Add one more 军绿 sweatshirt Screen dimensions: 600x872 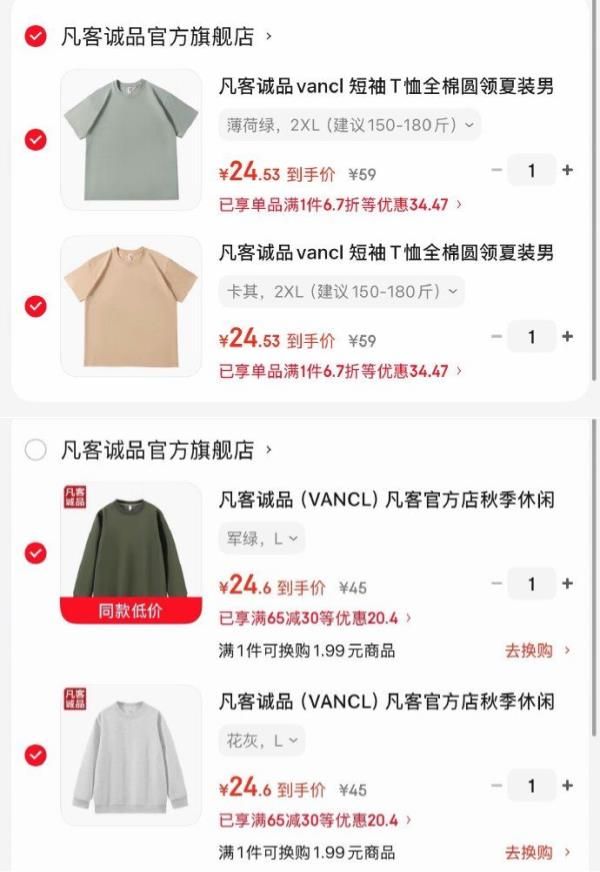[567, 583]
